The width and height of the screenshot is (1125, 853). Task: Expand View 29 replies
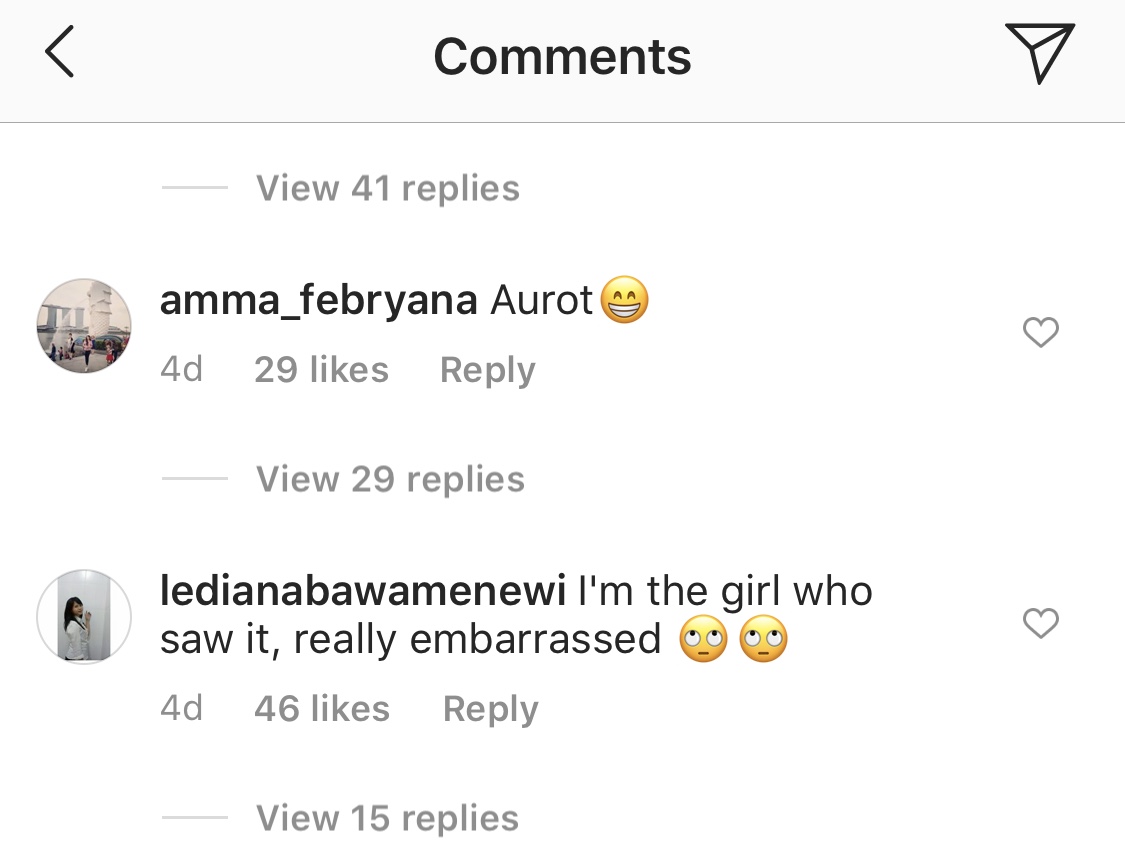(x=390, y=479)
